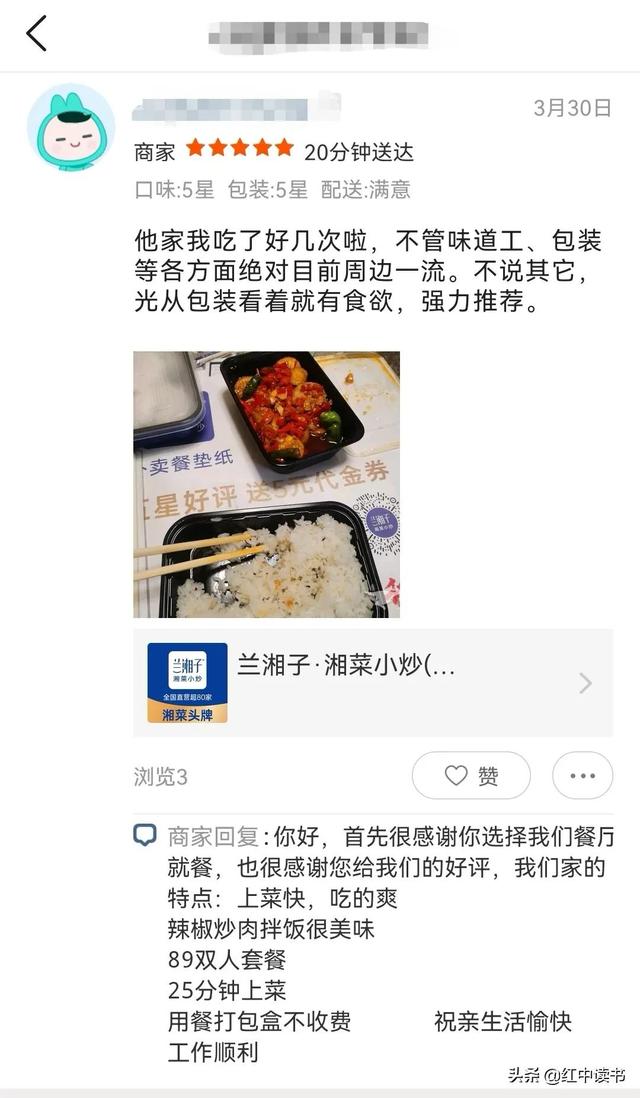Image resolution: width=640 pixels, height=1098 pixels.
Task: Open the 兰湘子·湘菜小炒 restaurant card
Action: [x=372, y=683]
